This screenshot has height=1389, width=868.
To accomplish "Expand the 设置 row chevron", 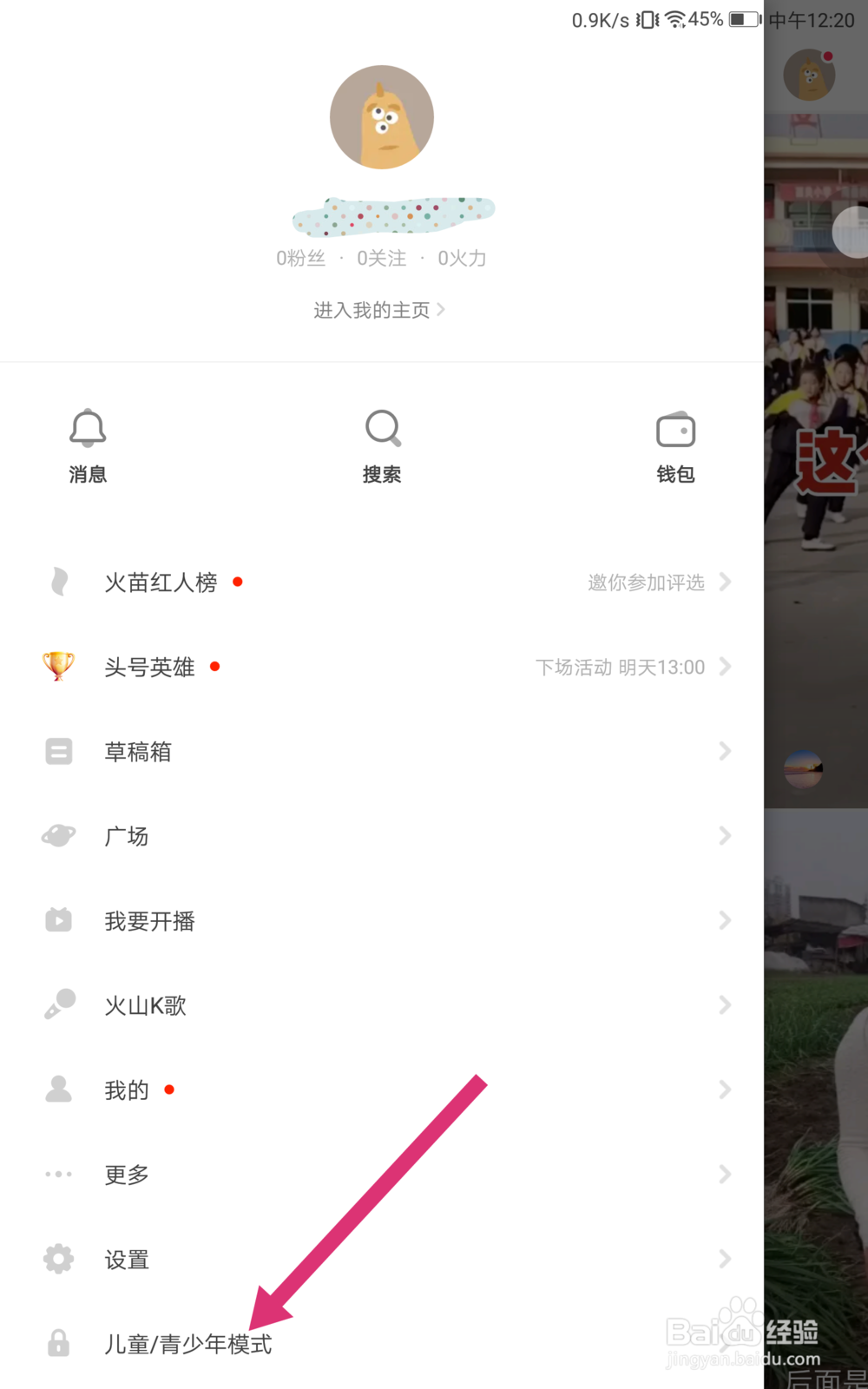I will pyautogui.click(x=727, y=1259).
